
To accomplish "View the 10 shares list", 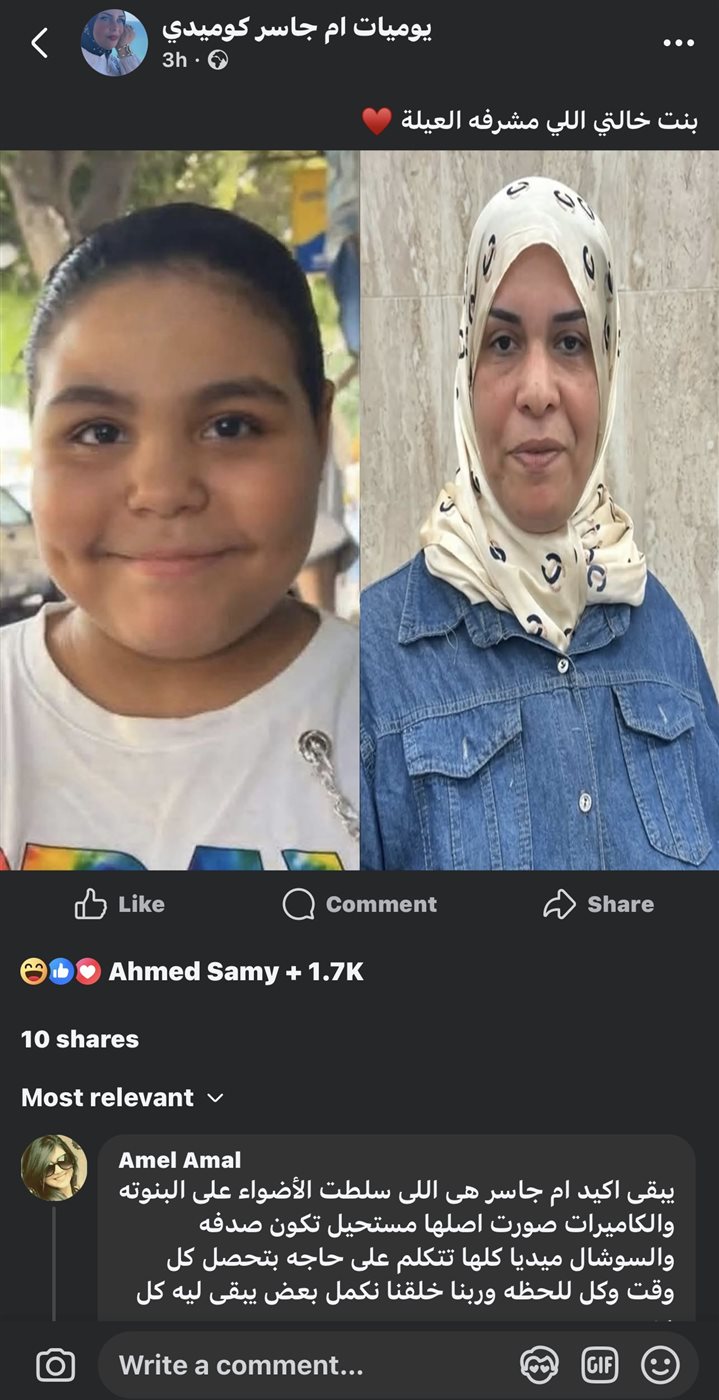I will [x=80, y=1039].
